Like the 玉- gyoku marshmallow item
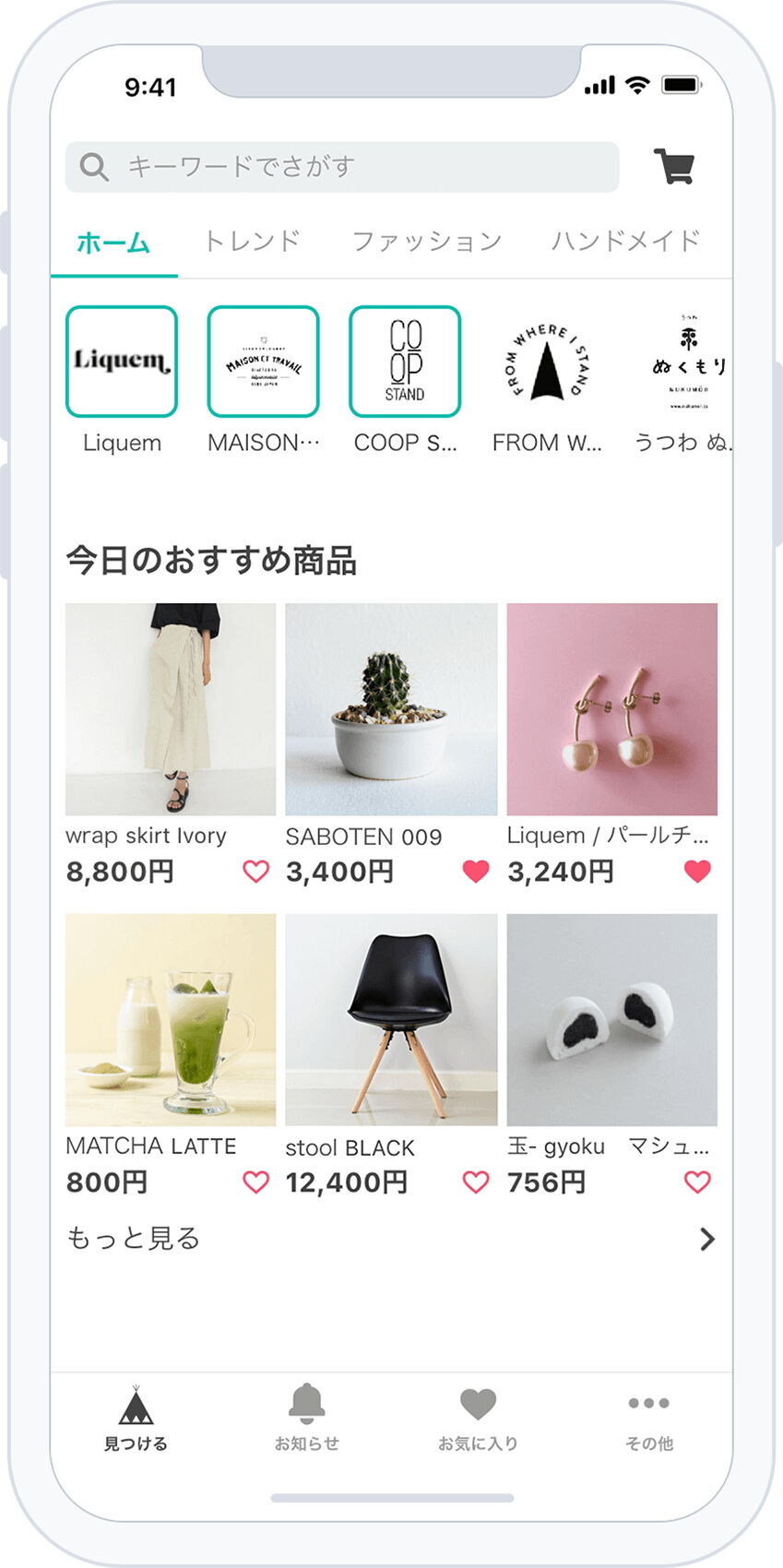The image size is (783, 1568). click(x=697, y=1182)
